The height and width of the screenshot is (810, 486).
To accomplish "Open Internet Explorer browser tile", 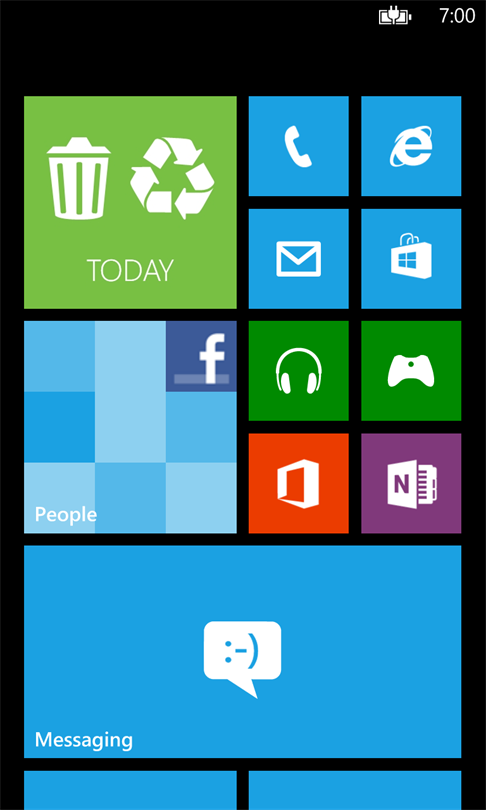I will coord(411,146).
